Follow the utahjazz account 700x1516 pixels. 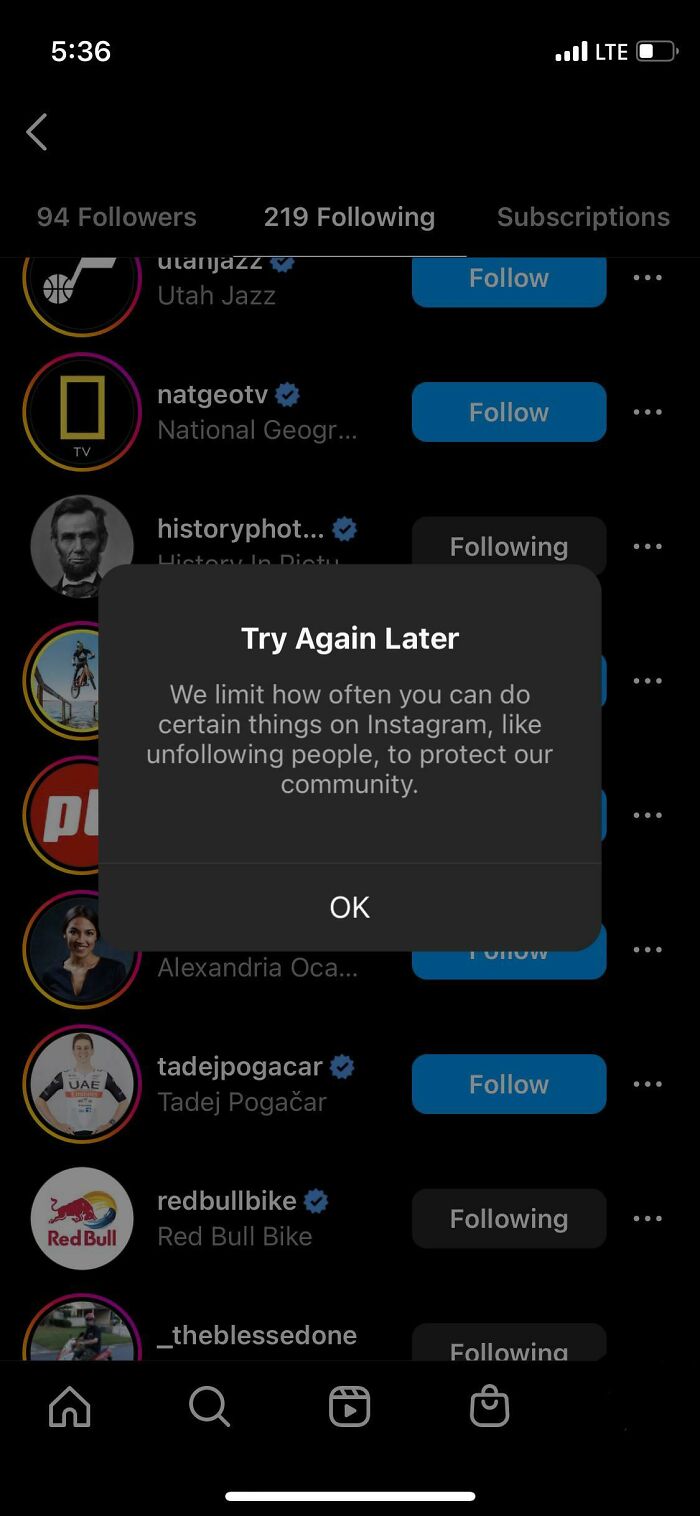pyautogui.click(x=508, y=280)
